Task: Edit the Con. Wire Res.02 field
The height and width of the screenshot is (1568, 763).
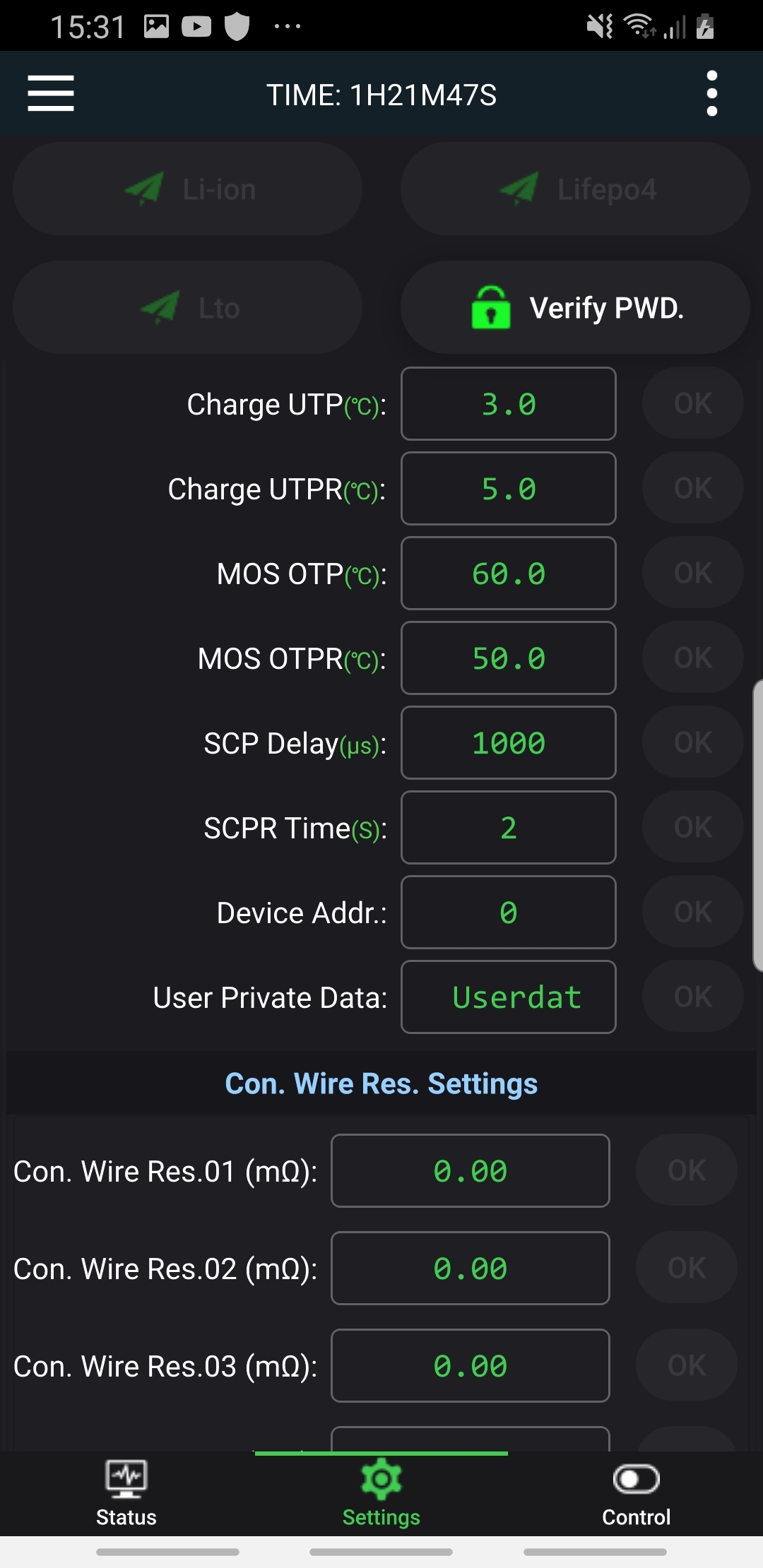Action: click(x=470, y=1269)
